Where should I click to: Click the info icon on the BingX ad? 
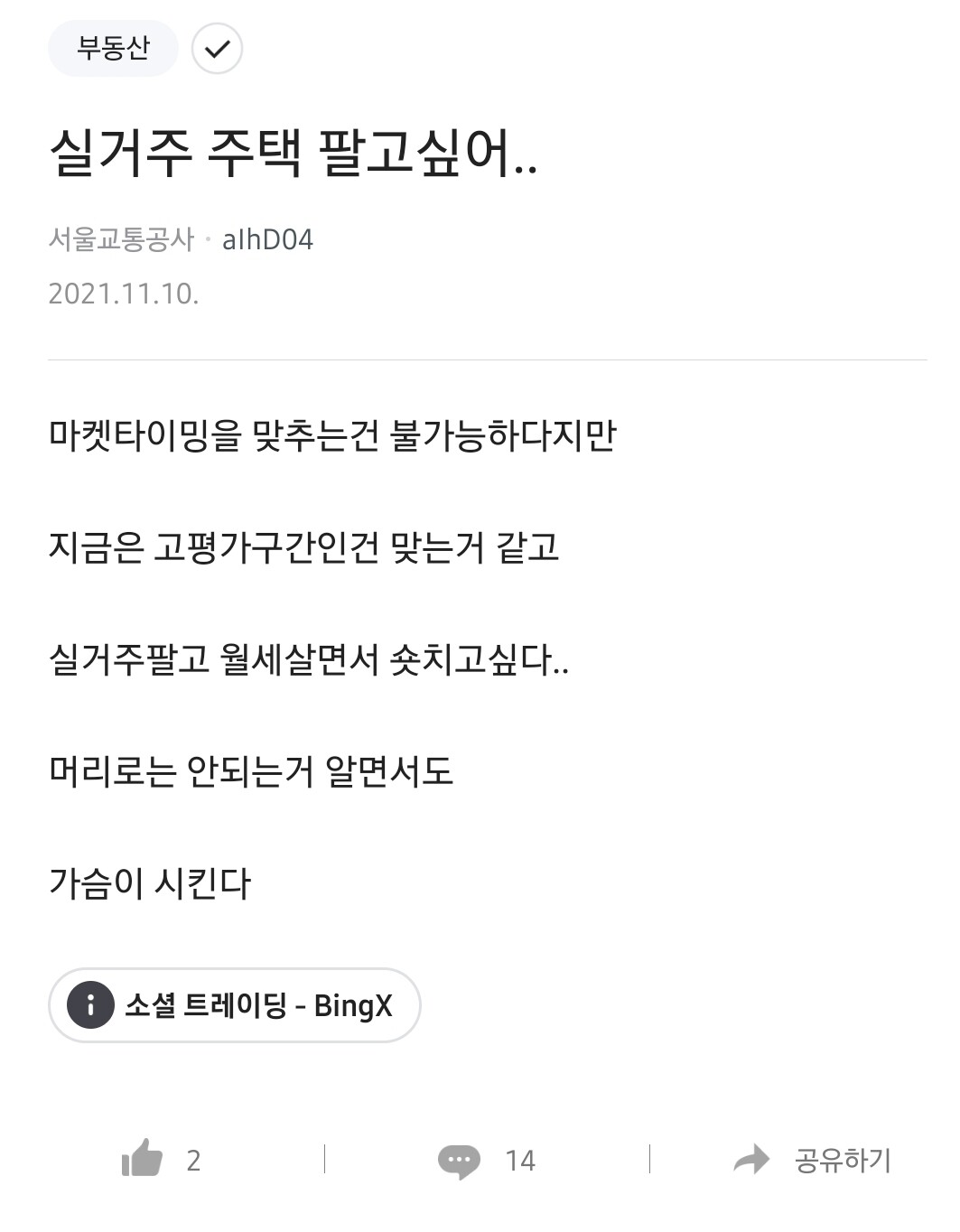pos(90,1005)
